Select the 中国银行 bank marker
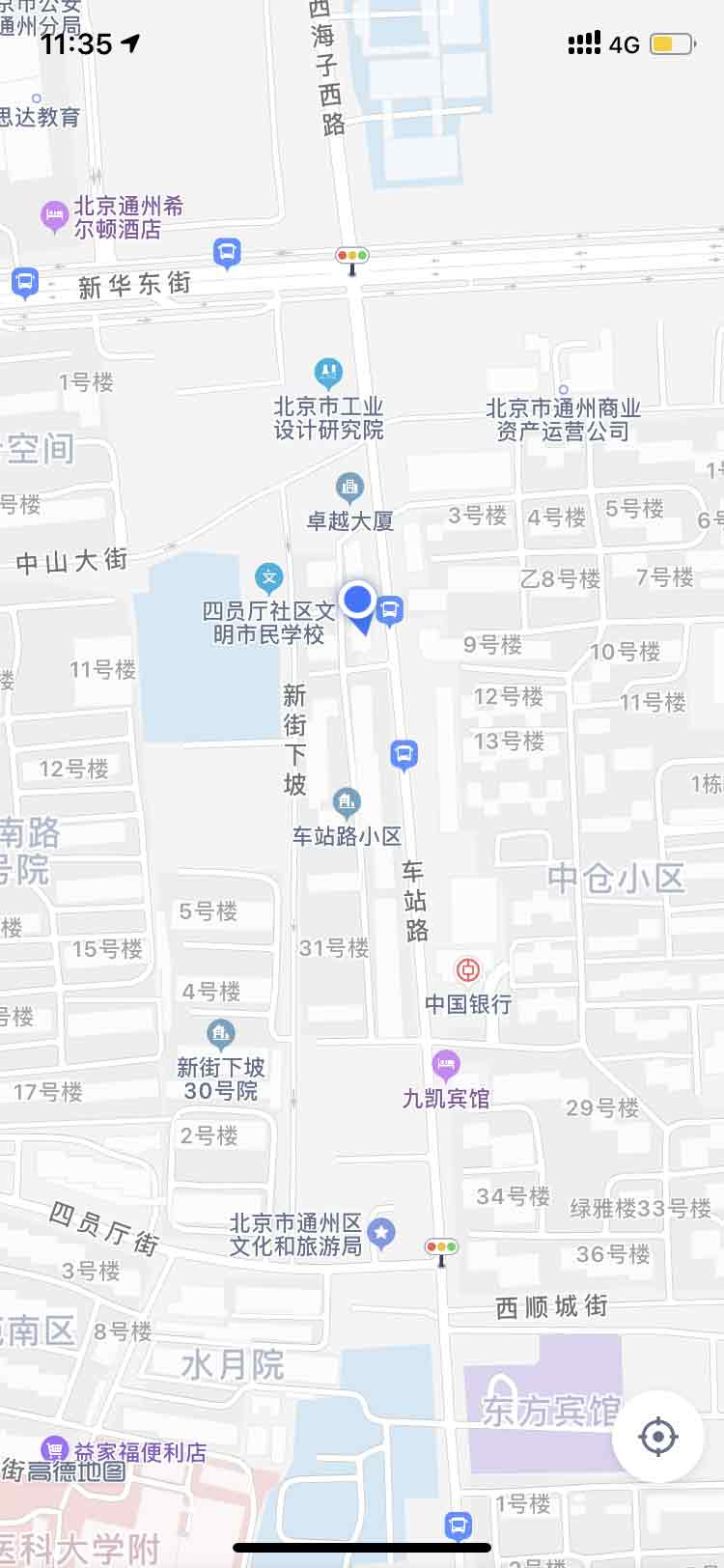 (x=467, y=969)
